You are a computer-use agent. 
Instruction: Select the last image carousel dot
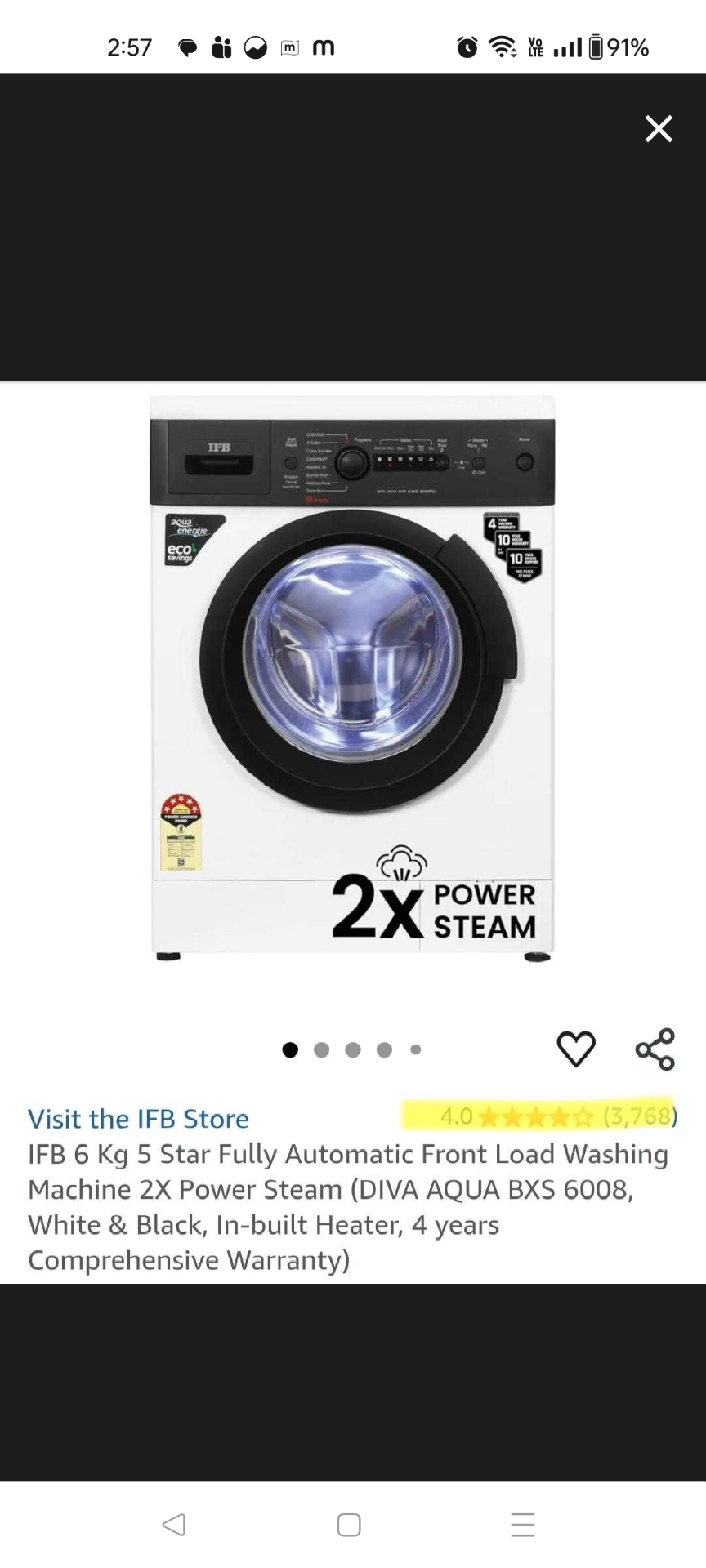tap(415, 1049)
